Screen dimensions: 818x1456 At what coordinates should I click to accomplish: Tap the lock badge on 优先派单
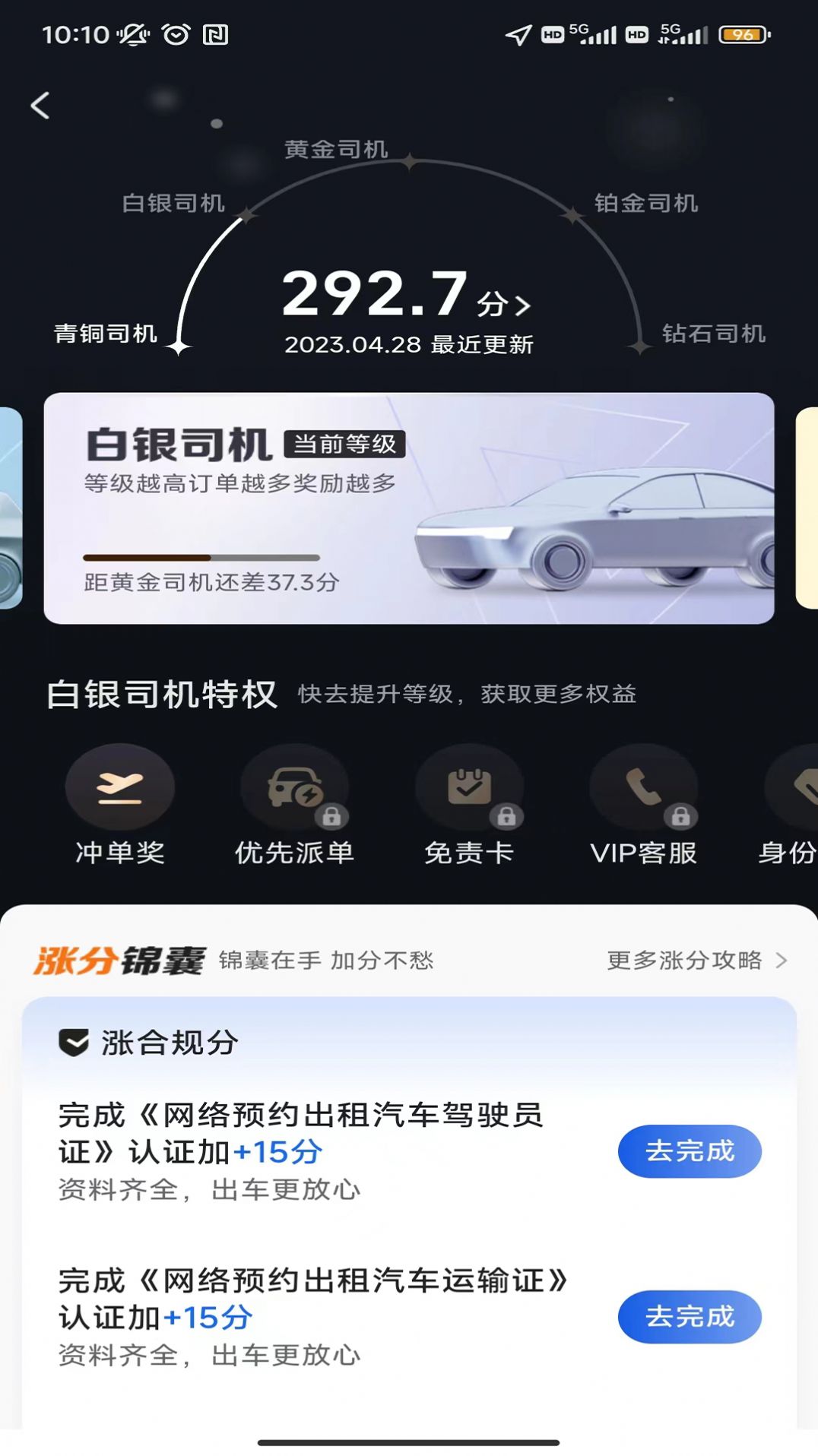pyautogui.click(x=331, y=817)
